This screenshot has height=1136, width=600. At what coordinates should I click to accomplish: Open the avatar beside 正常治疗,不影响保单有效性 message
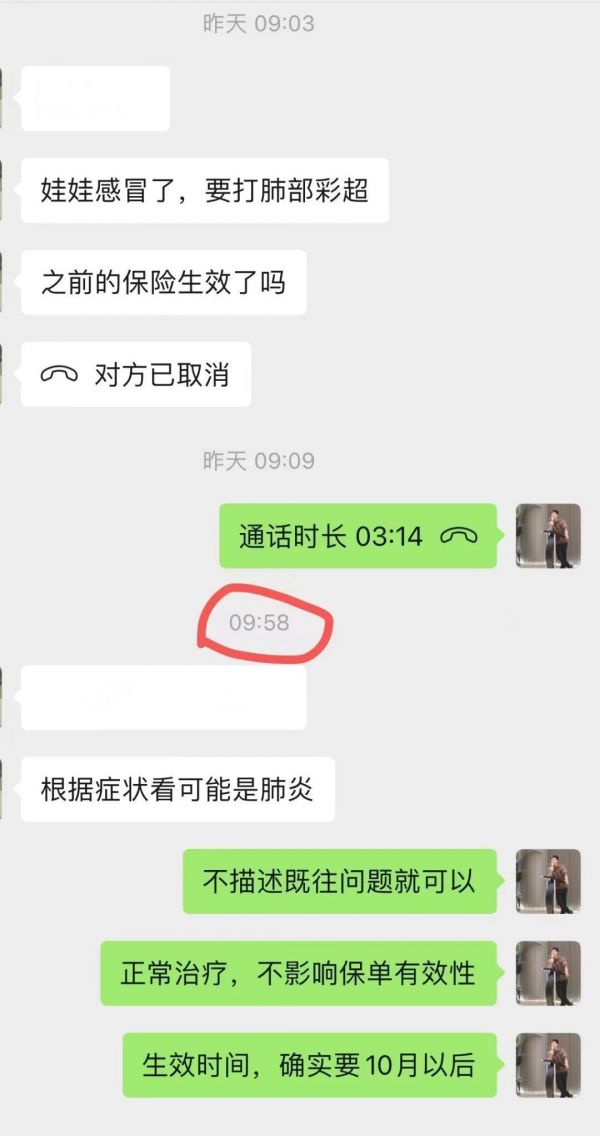coord(548,974)
